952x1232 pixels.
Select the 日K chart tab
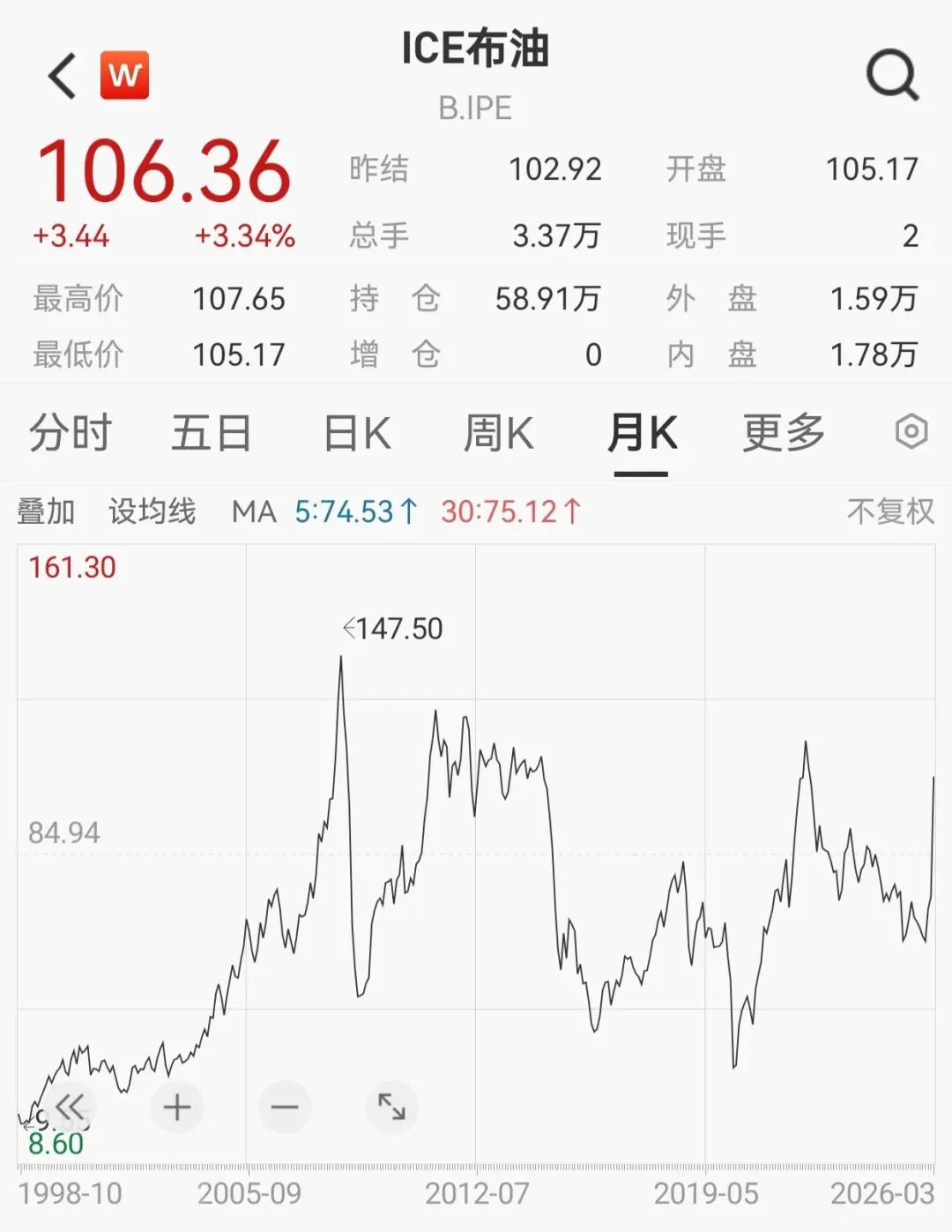(x=357, y=434)
